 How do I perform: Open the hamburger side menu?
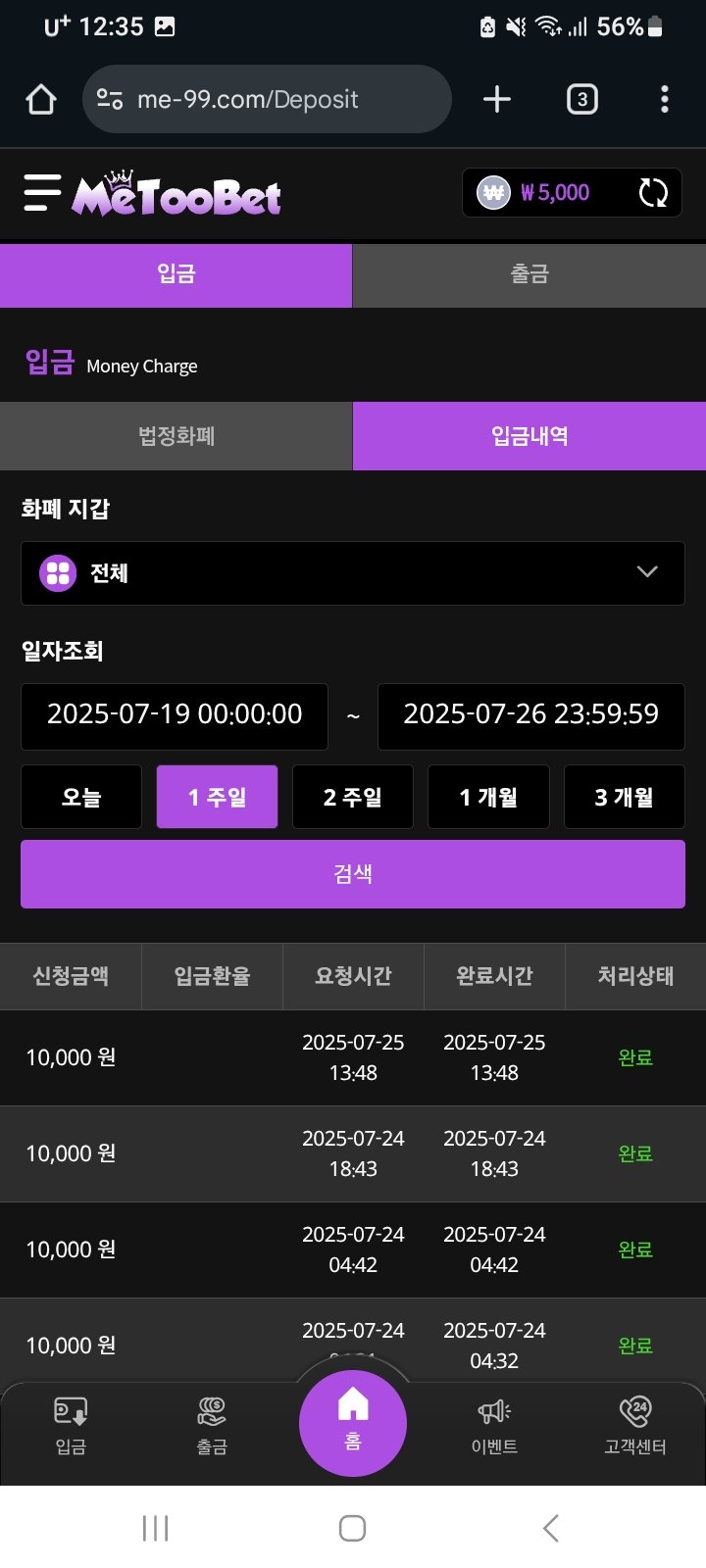[42, 193]
